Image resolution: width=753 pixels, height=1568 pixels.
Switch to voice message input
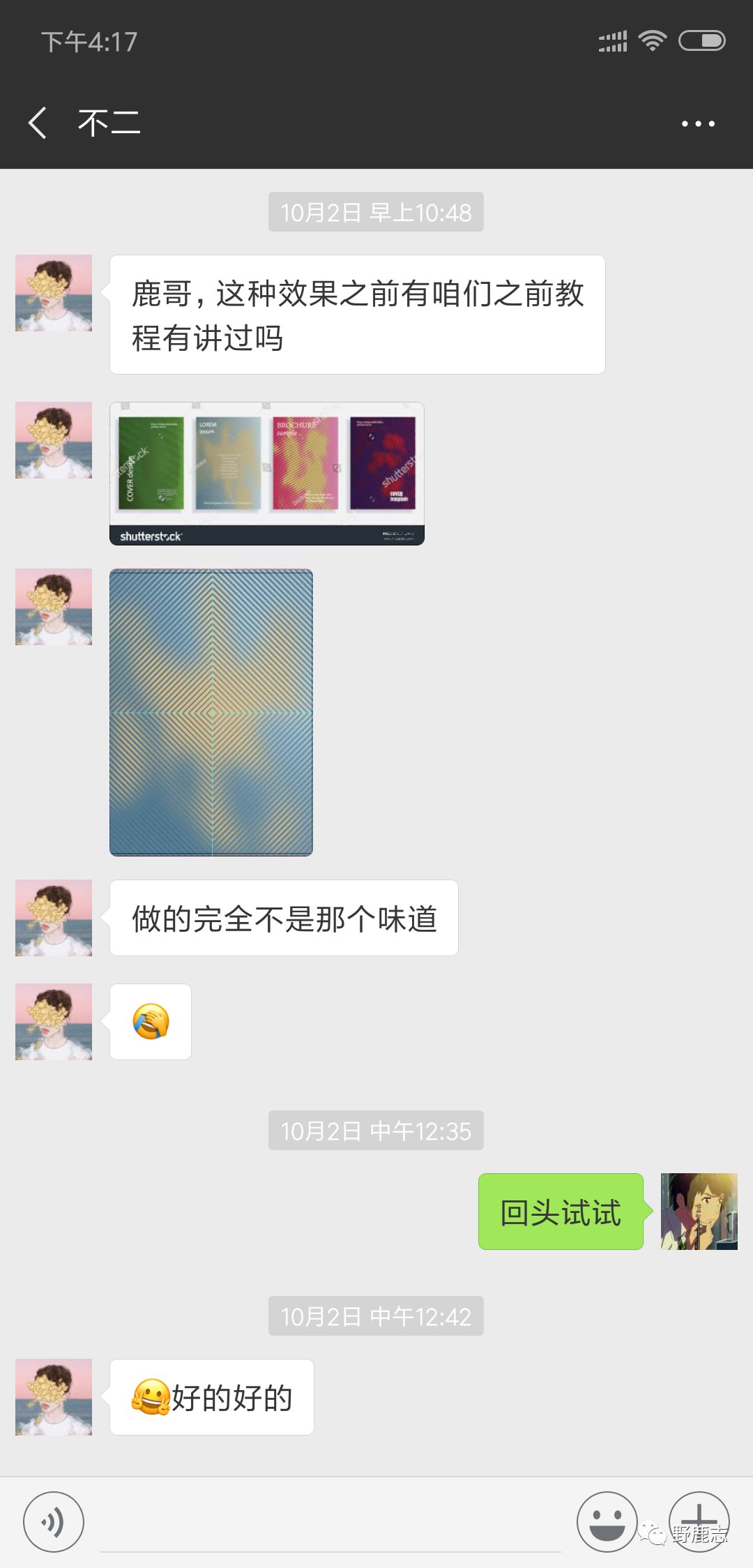pos(54,1522)
